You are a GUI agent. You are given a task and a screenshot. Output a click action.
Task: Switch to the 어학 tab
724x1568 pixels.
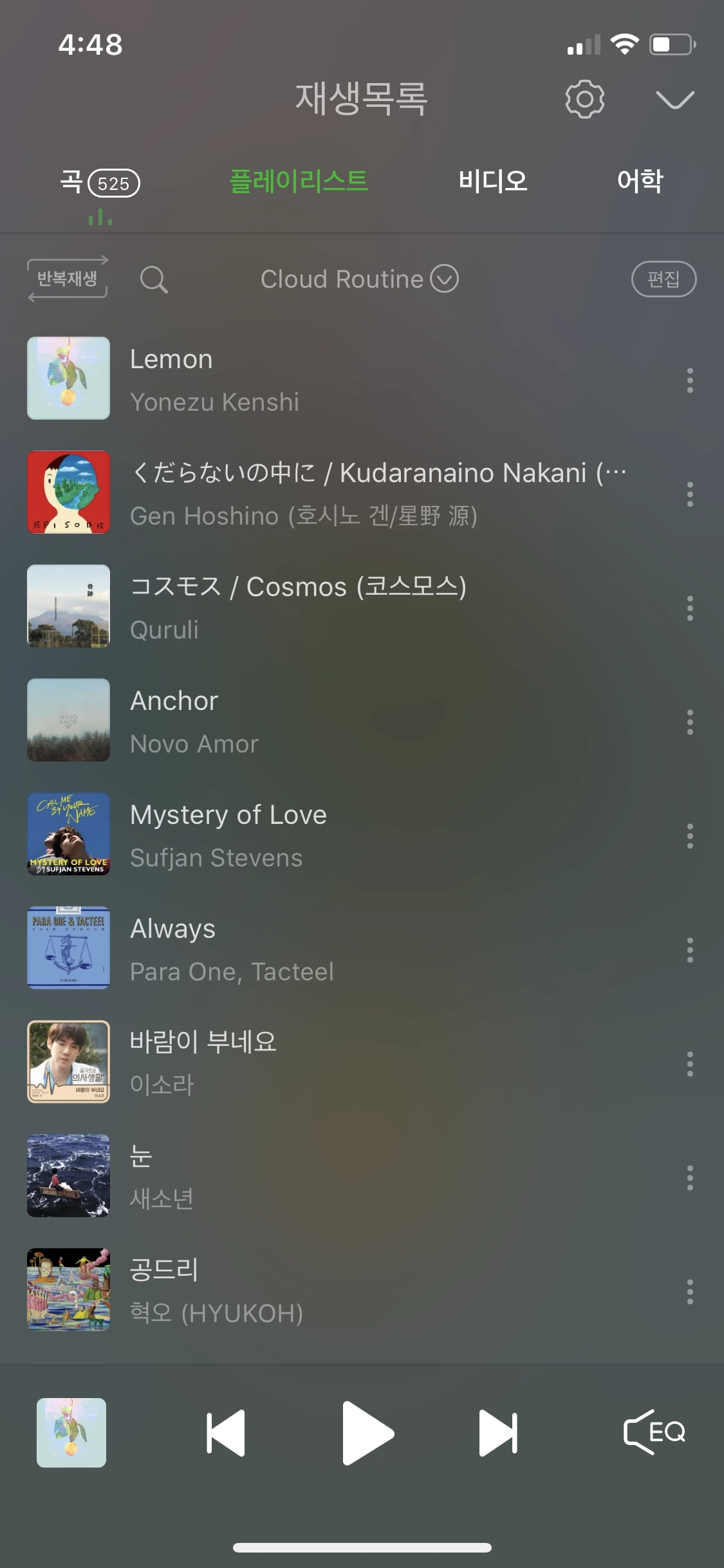640,181
